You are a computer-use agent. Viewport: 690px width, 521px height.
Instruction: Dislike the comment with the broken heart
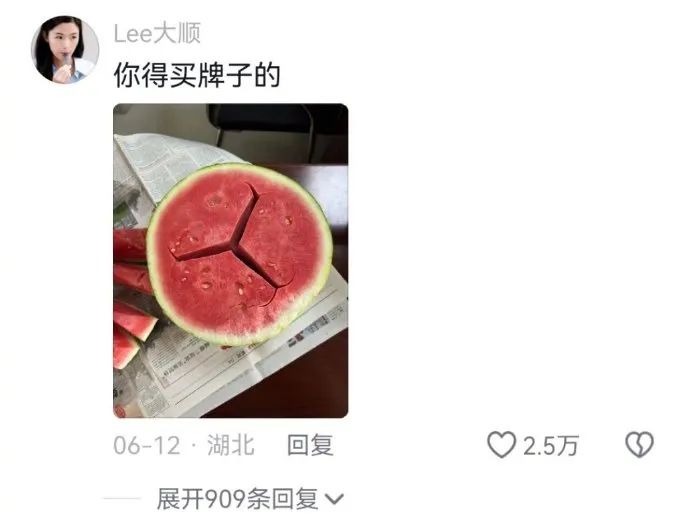click(639, 446)
